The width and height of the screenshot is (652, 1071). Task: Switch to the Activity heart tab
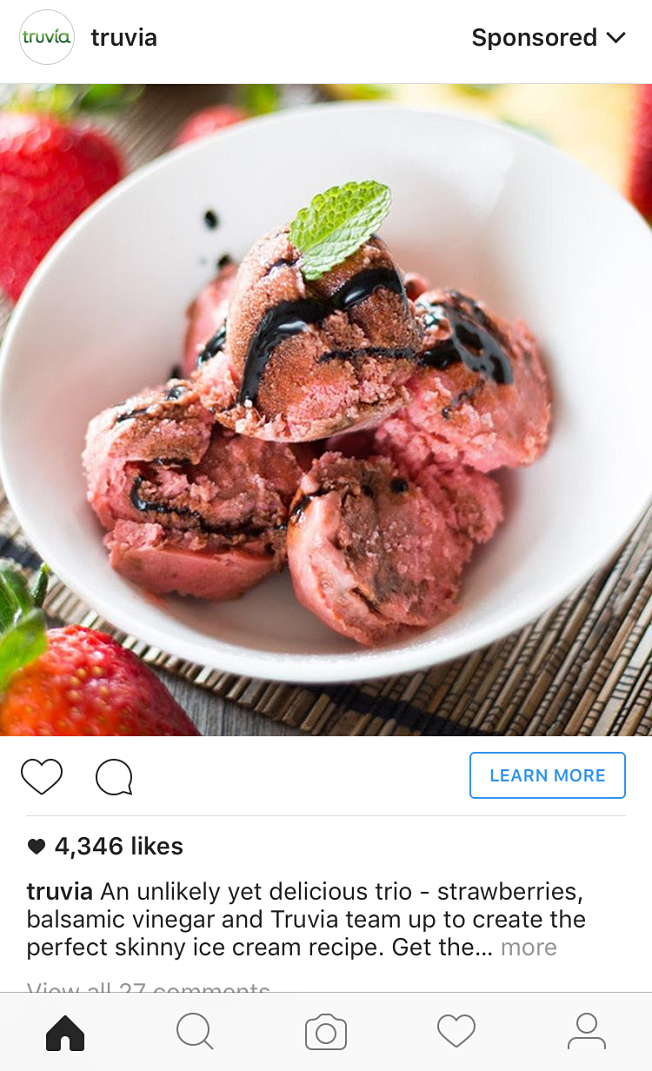(x=456, y=1031)
